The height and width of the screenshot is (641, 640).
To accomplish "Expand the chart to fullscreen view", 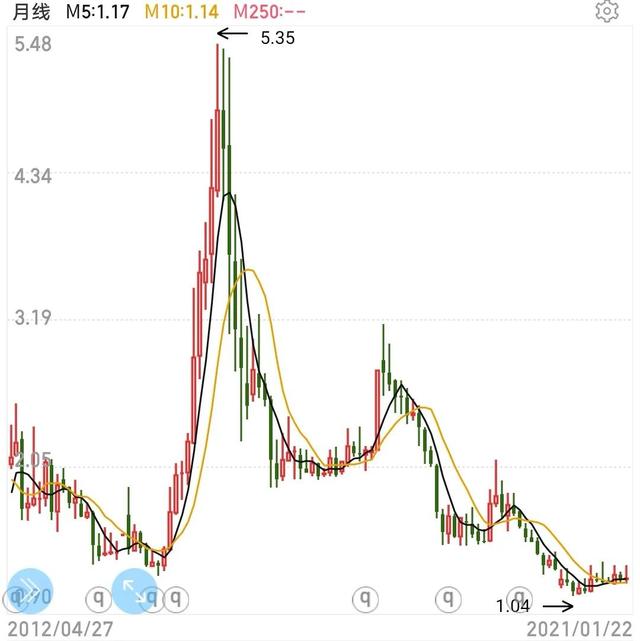I will click(133, 591).
